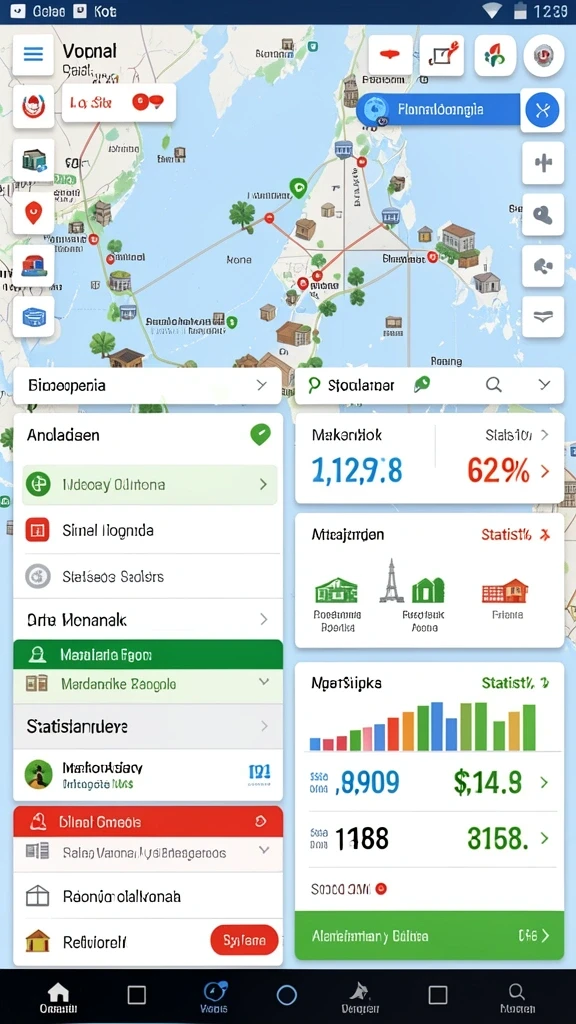The height and width of the screenshot is (1024, 576).
Task: Select the Ndeoey Odirtona row
Action: coord(150,485)
